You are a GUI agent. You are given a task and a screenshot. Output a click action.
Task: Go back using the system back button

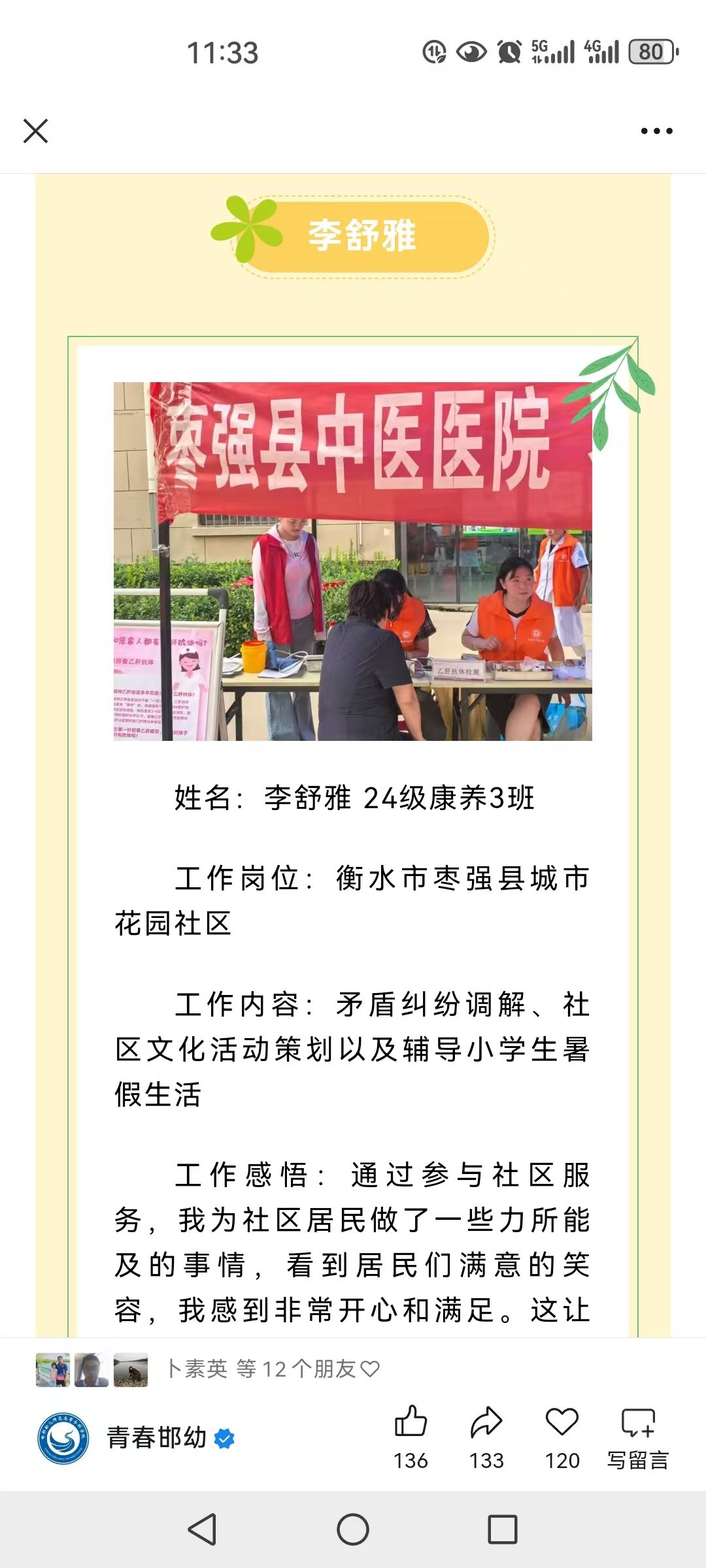[202, 1529]
